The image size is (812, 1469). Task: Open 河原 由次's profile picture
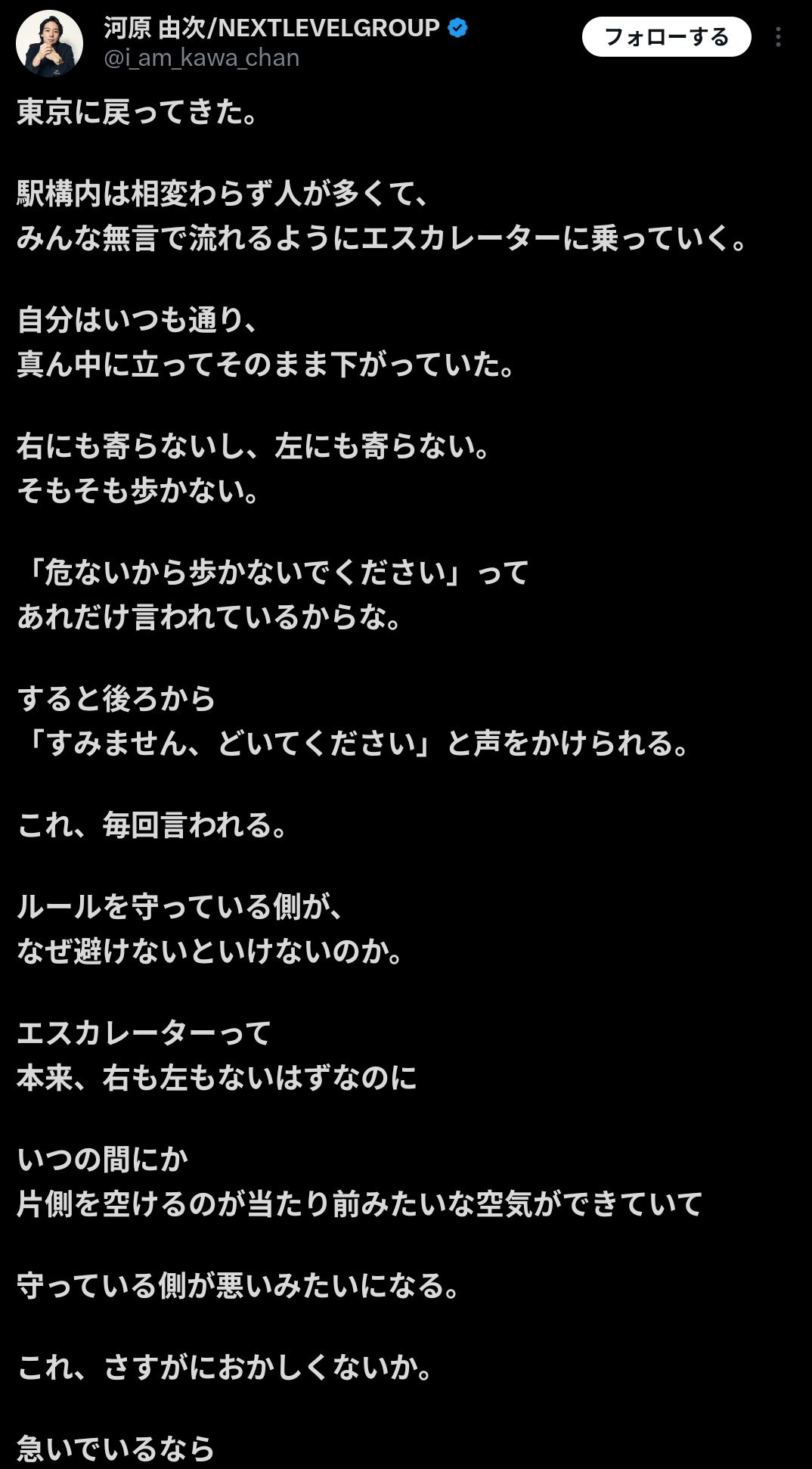pyautogui.click(x=50, y=42)
